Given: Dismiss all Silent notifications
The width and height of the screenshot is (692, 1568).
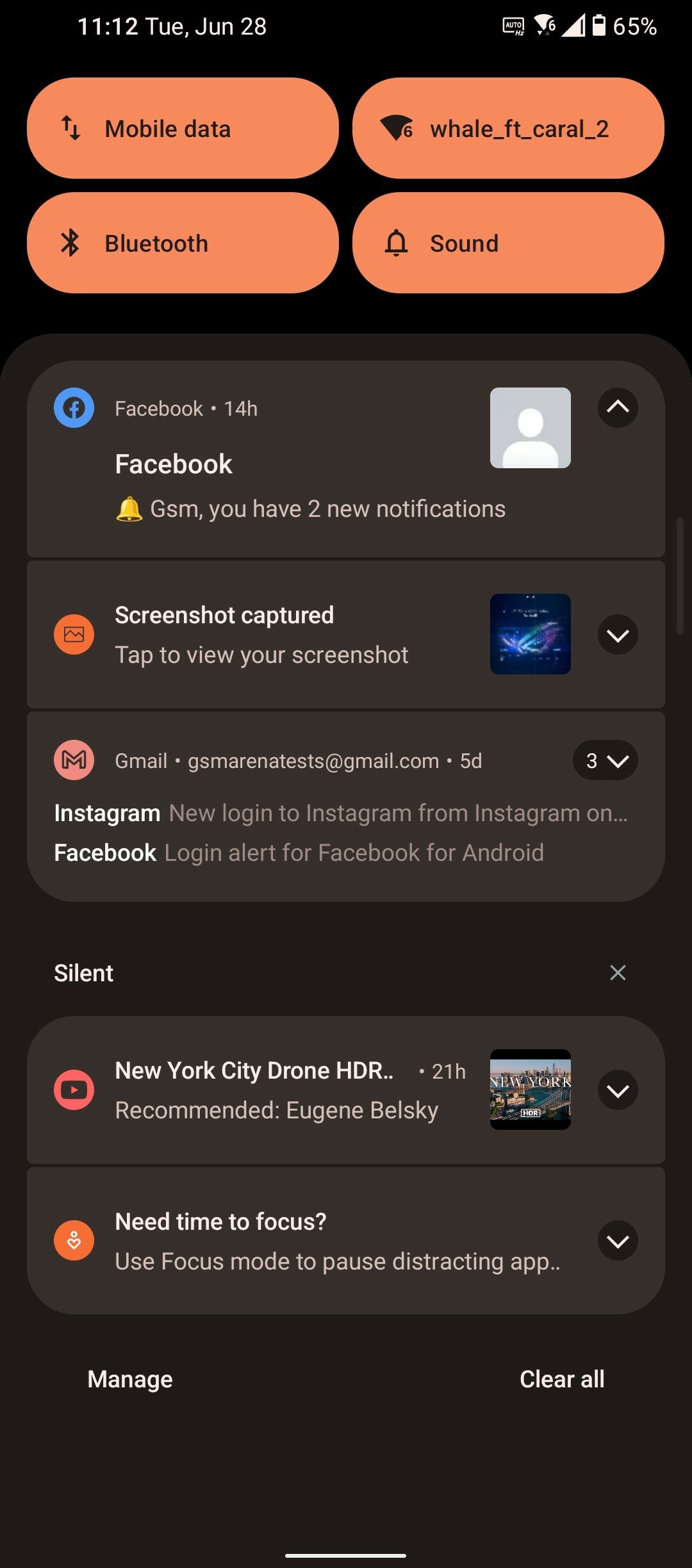Looking at the screenshot, I should pyautogui.click(x=618, y=973).
